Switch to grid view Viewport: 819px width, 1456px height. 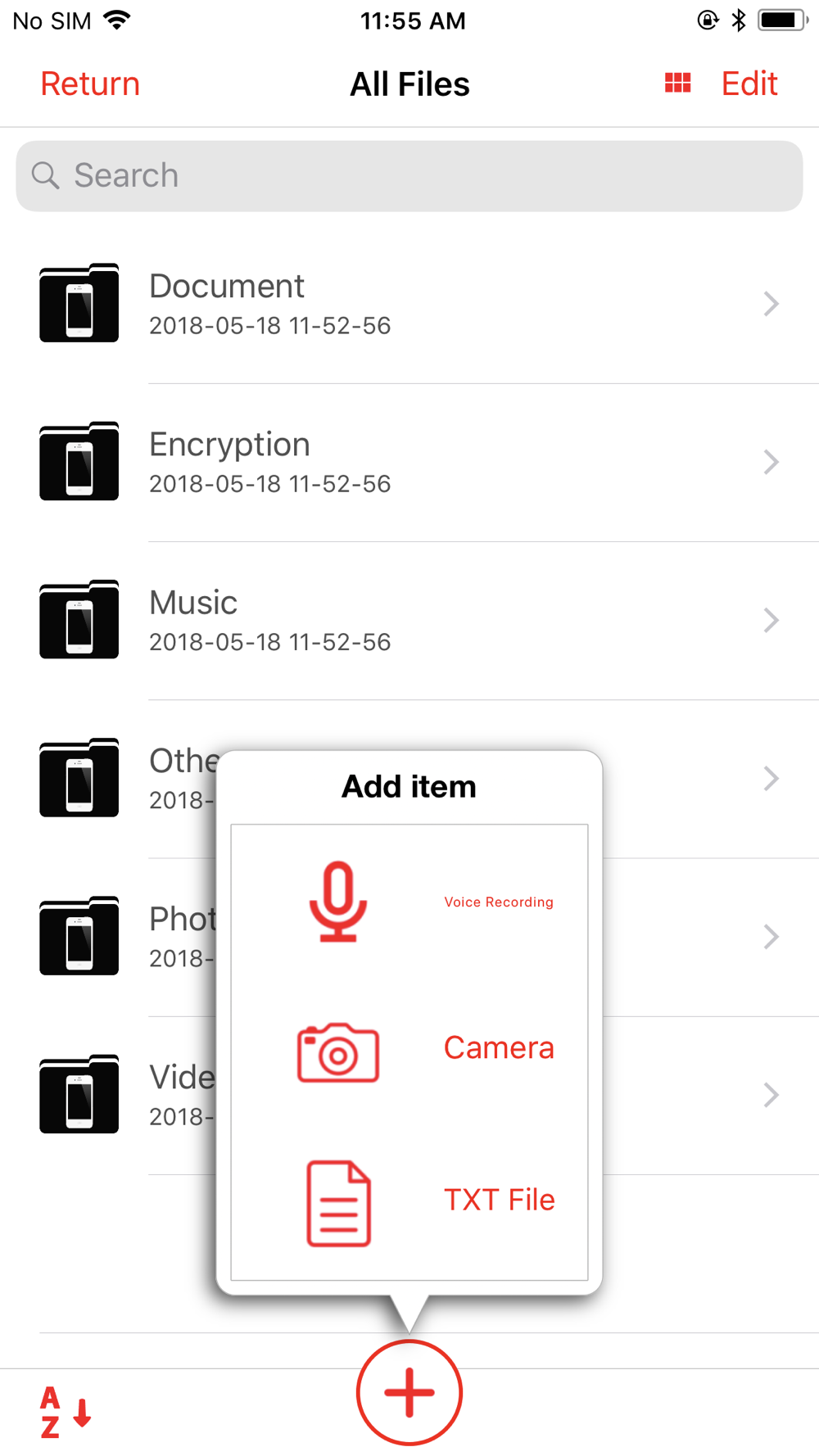tap(677, 83)
